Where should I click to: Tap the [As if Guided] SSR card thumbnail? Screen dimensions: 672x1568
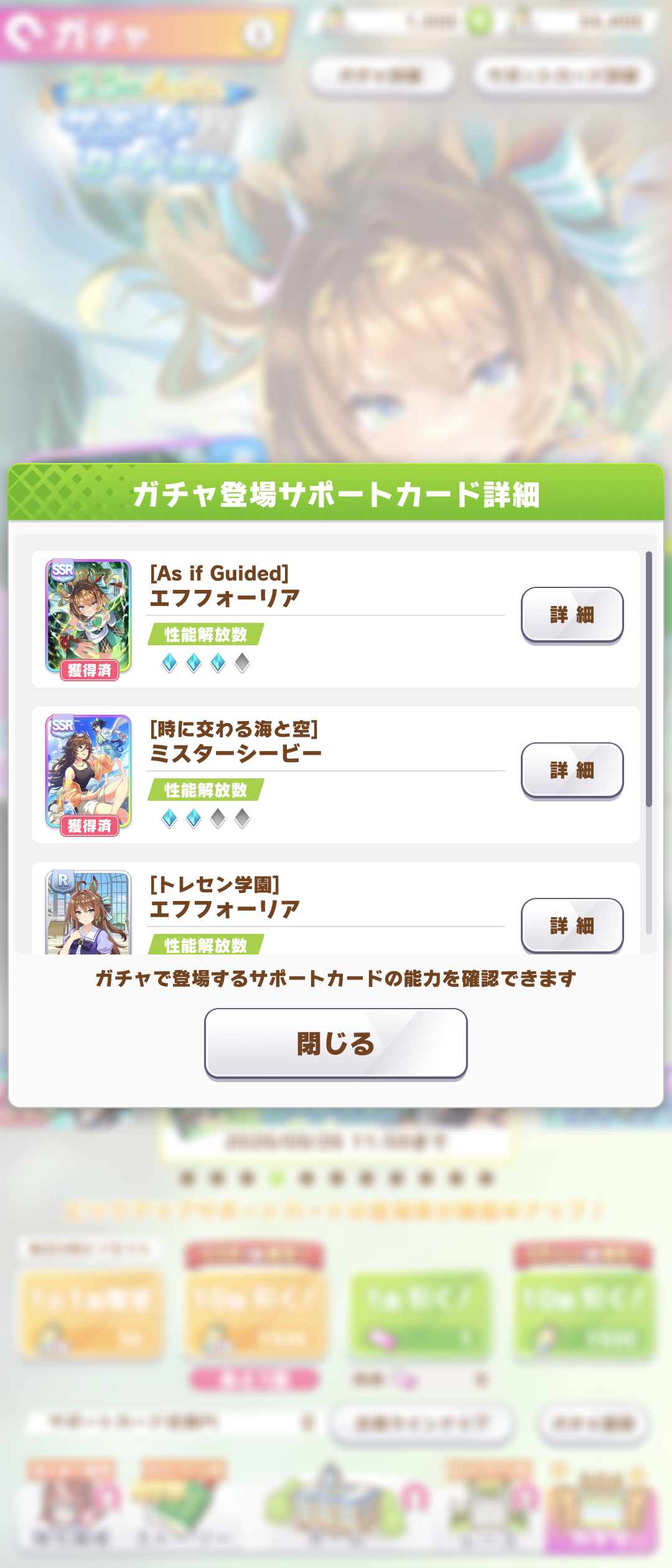tap(88, 618)
